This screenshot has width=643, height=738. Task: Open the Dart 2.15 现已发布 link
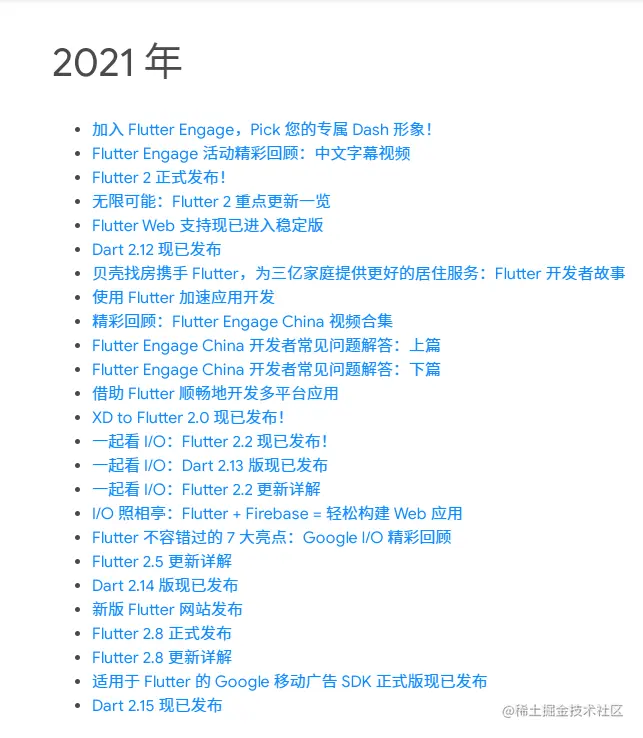coord(156,705)
